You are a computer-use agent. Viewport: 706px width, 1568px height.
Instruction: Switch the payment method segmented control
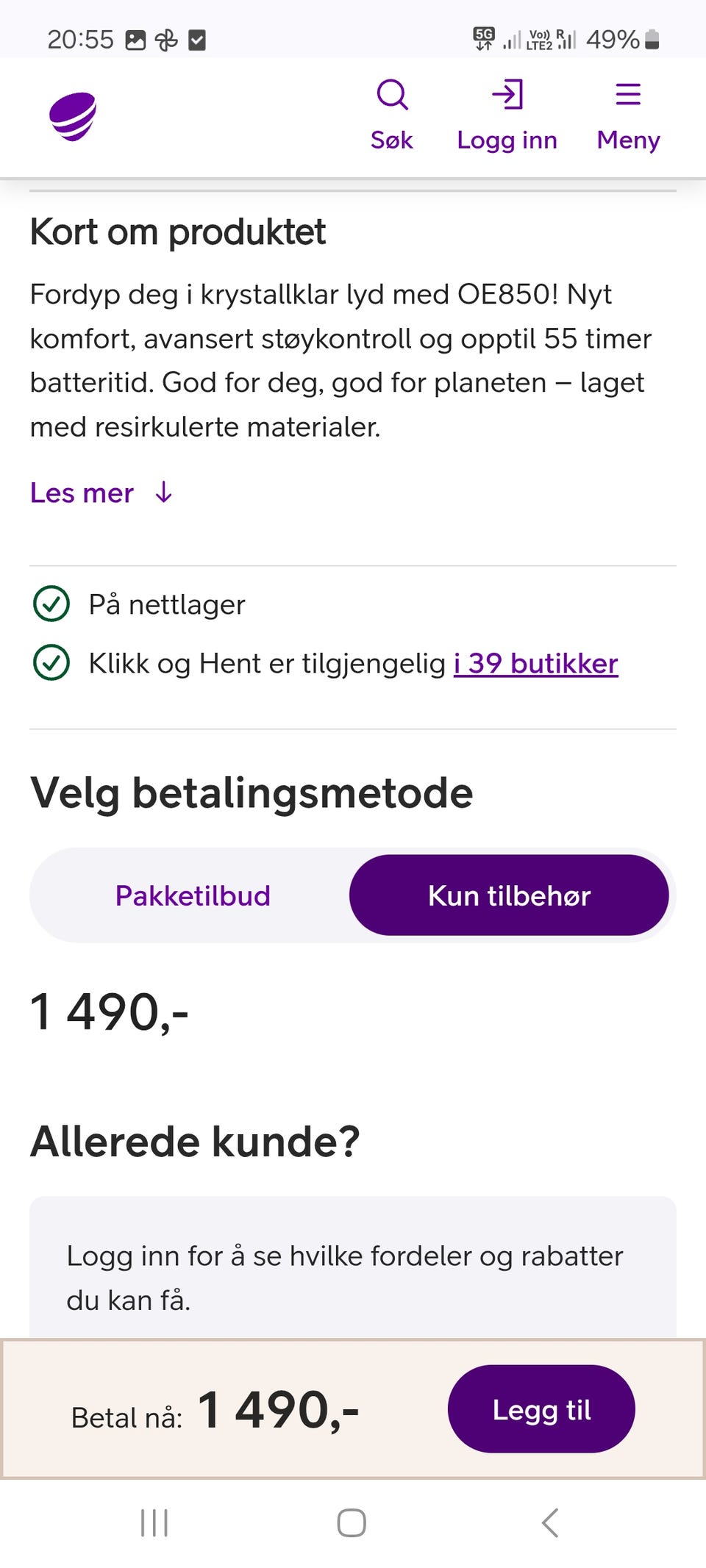(352, 895)
